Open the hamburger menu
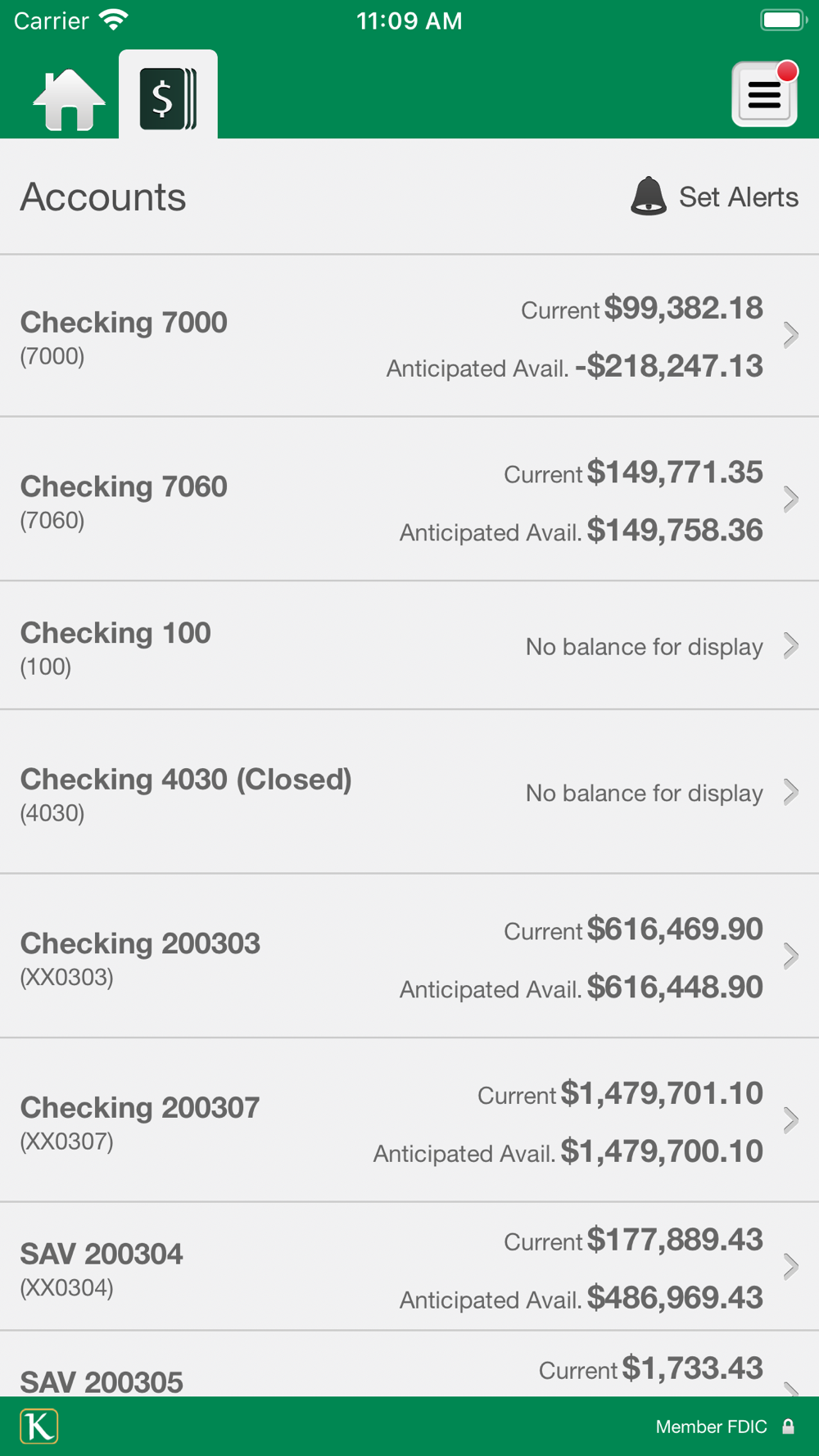This screenshot has height=1456, width=819. [x=763, y=95]
